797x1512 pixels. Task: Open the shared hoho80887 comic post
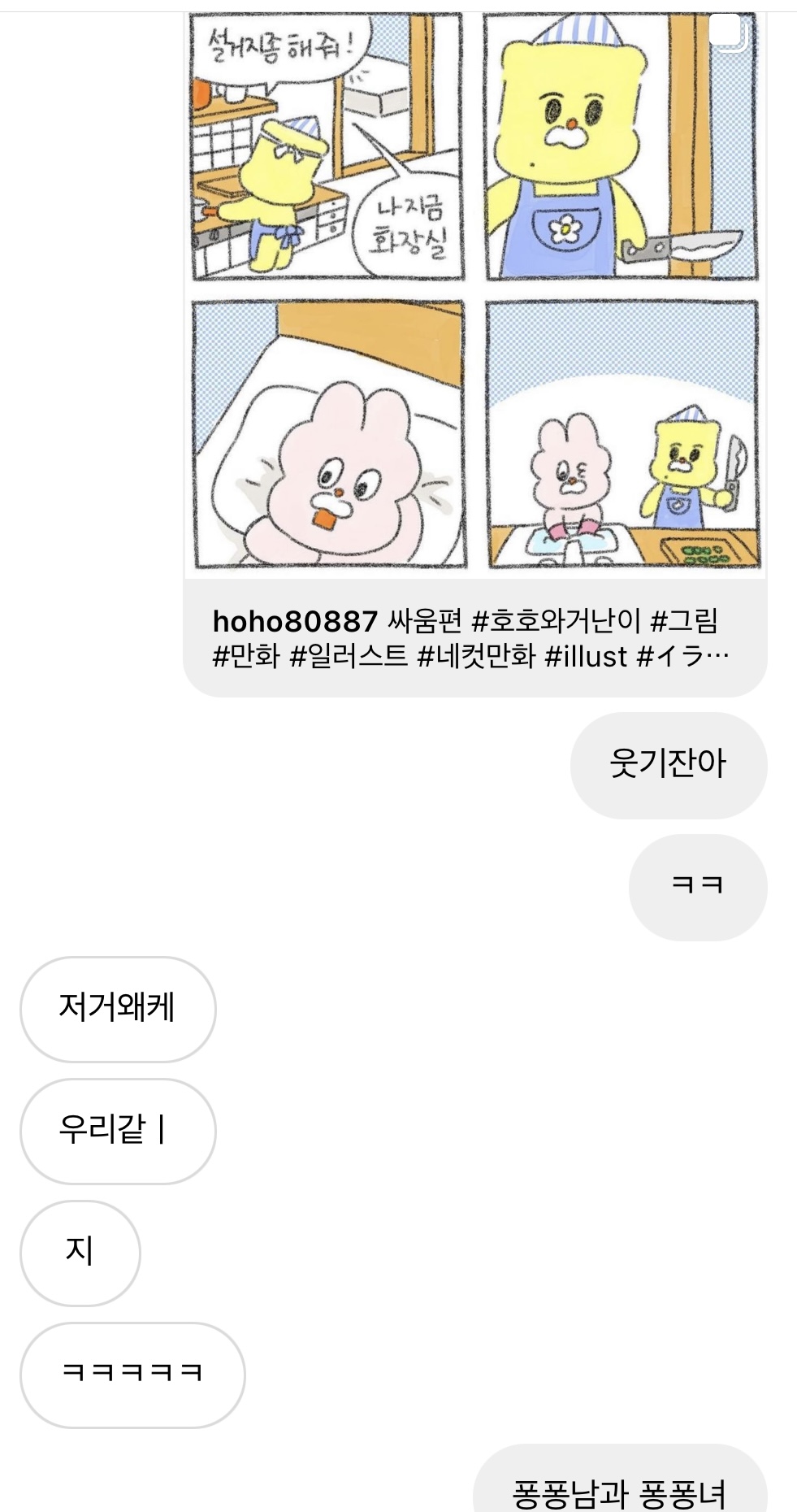tap(475, 354)
